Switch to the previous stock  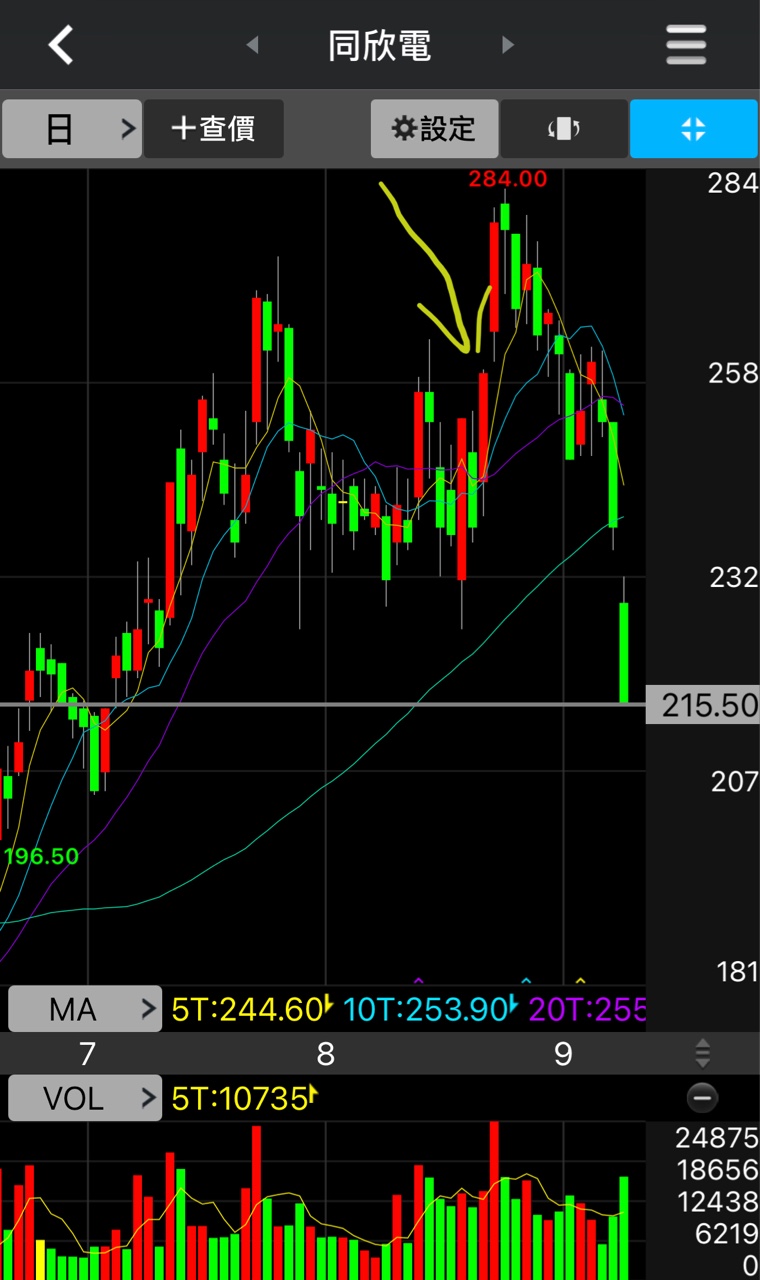click(252, 45)
